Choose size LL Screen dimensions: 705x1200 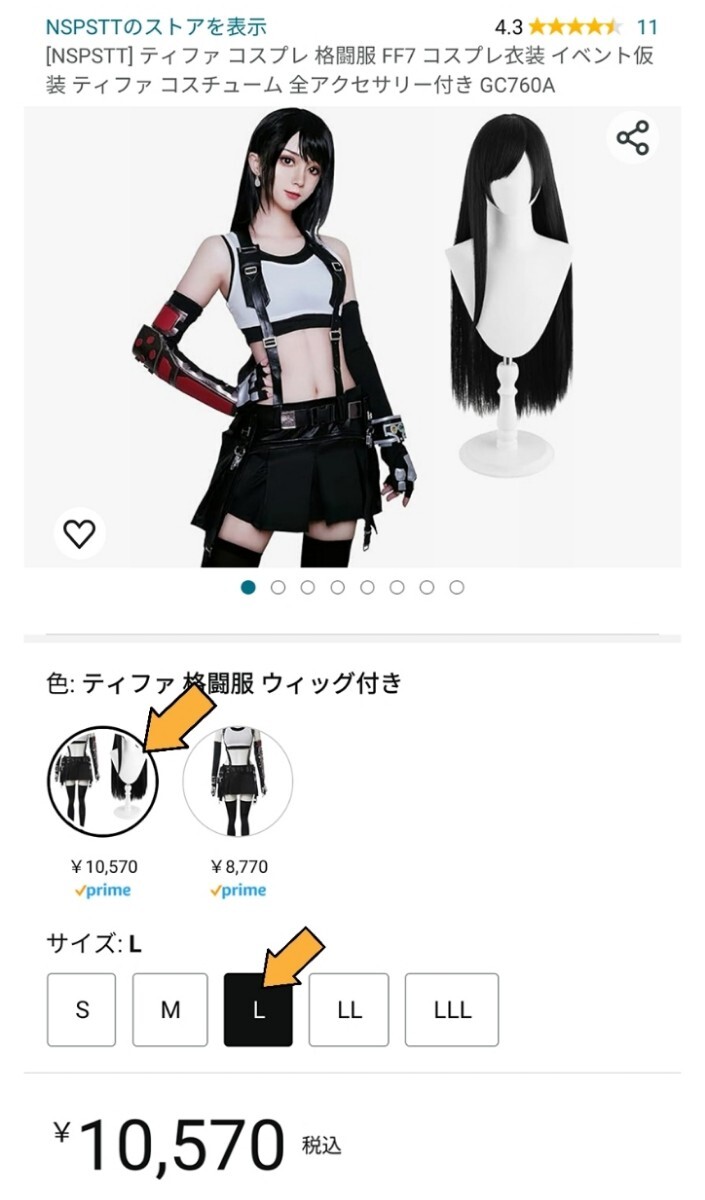point(348,1010)
